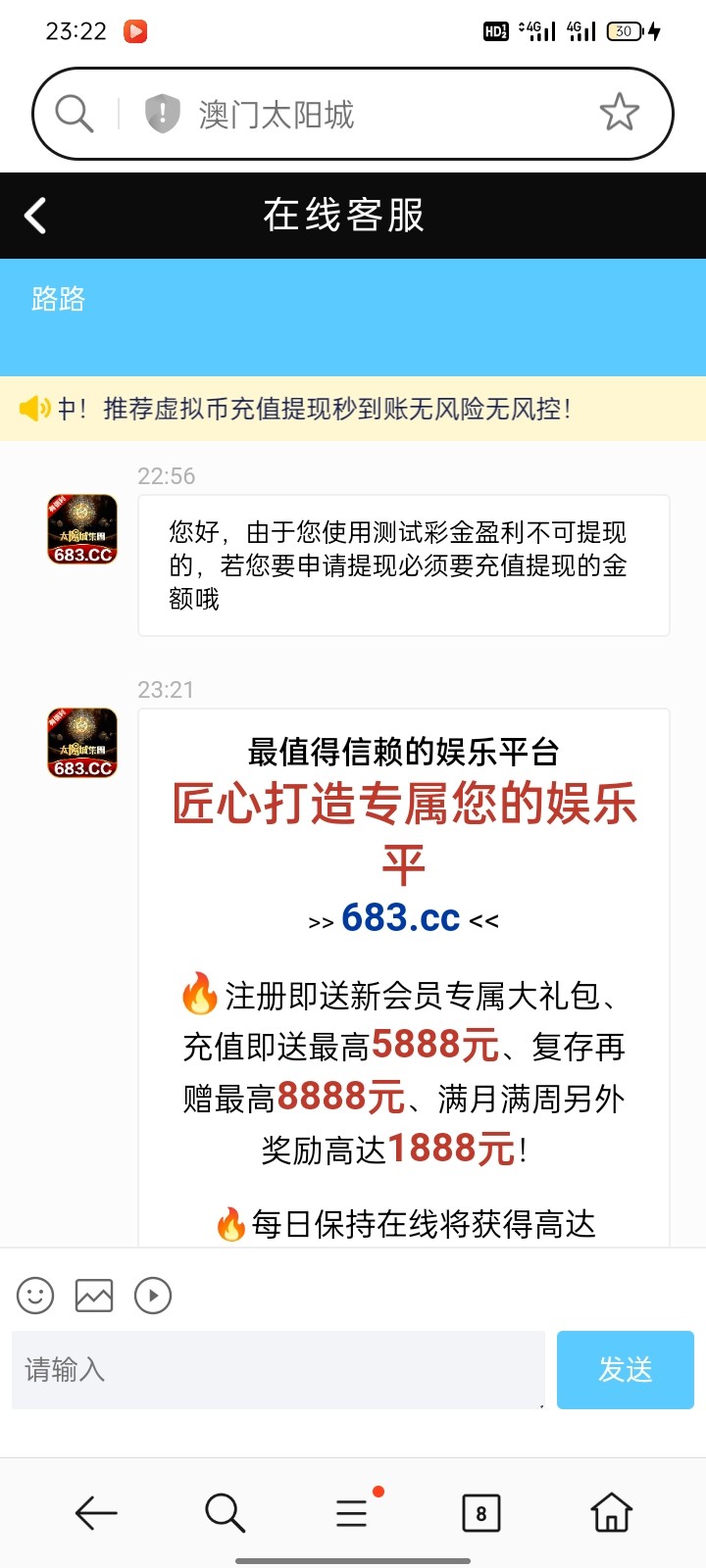Open the browser menu

click(x=353, y=1513)
